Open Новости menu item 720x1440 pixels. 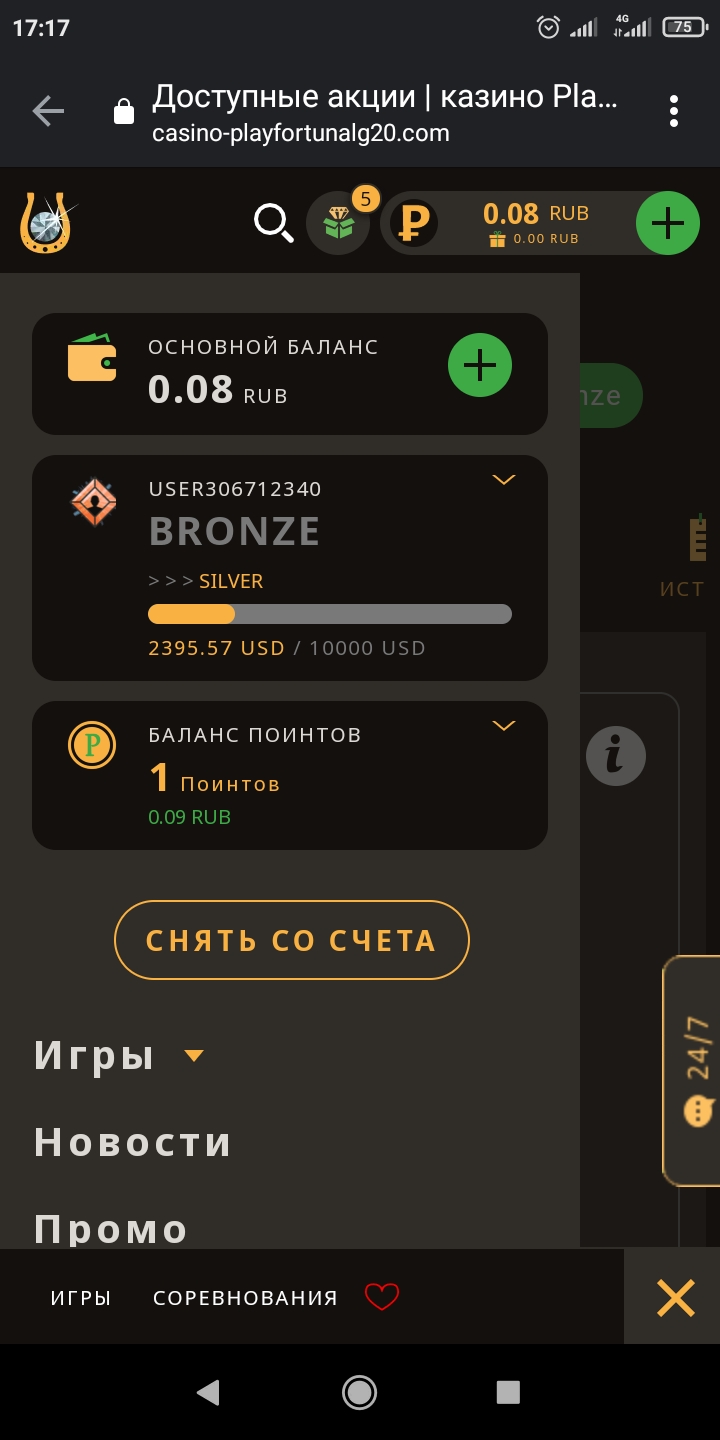click(x=132, y=1142)
